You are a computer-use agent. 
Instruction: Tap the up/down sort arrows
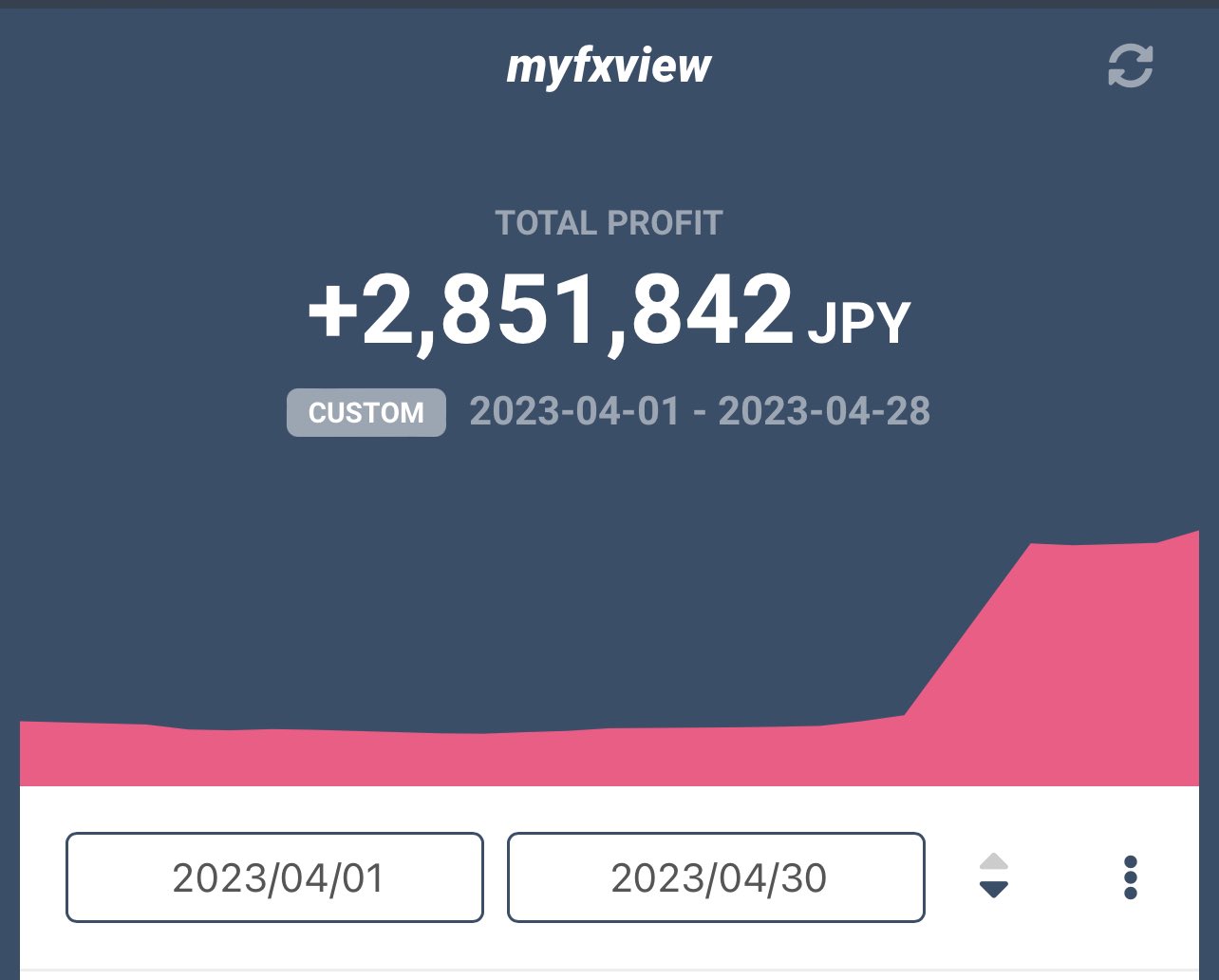(x=993, y=876)
